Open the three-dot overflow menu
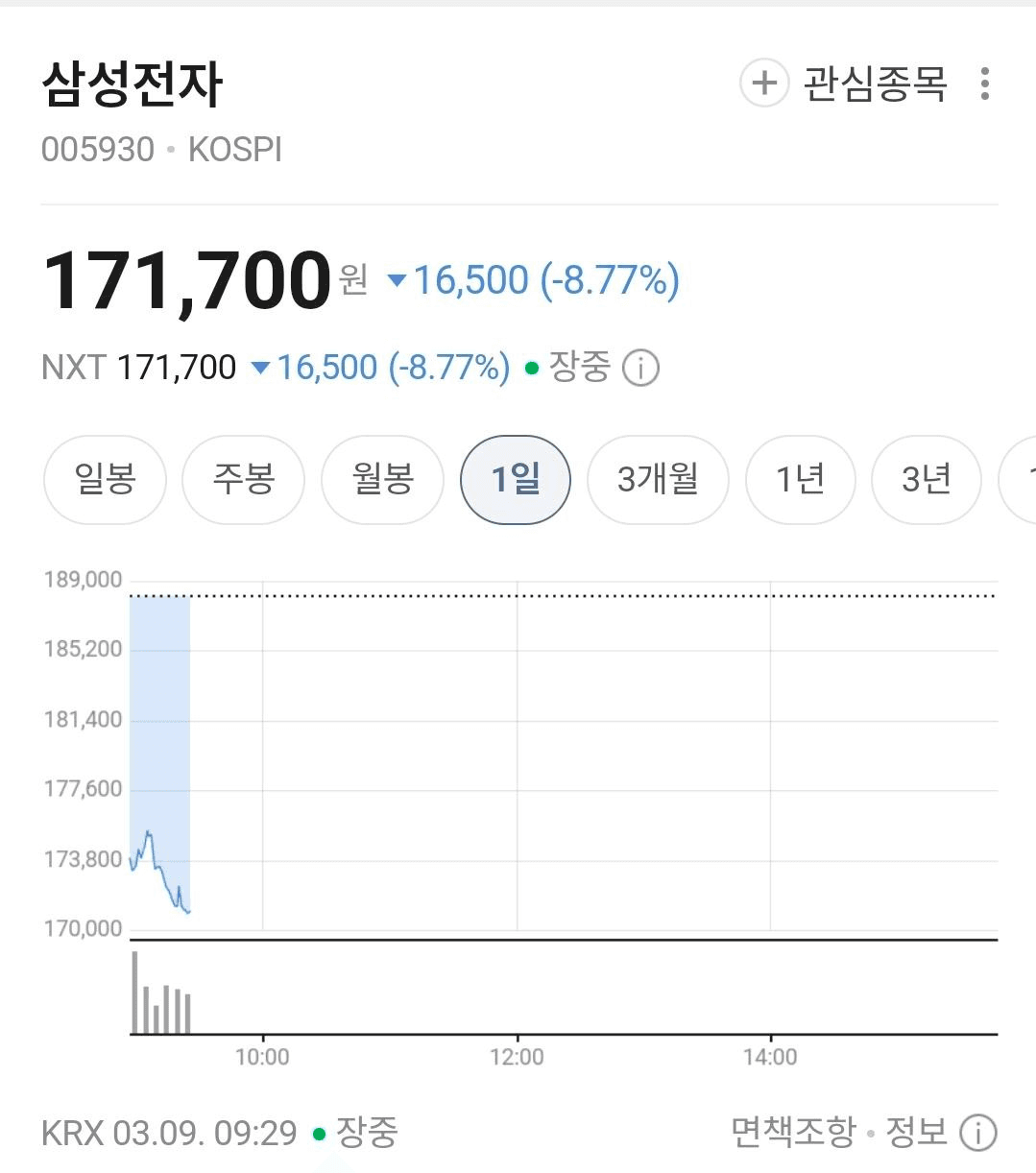This screenshot has width=1036, height=1173. coord(984,84)
